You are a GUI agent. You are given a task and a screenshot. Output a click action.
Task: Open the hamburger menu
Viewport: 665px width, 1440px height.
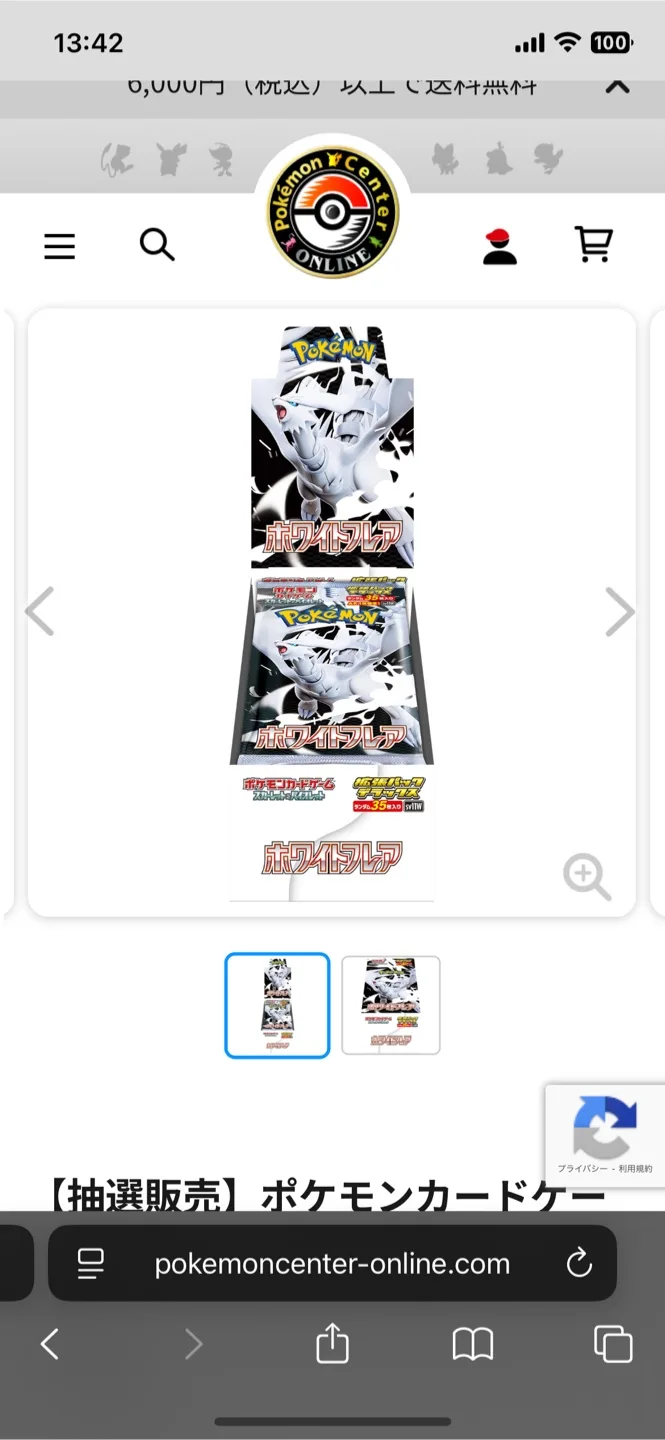click(x=59, y=246)
